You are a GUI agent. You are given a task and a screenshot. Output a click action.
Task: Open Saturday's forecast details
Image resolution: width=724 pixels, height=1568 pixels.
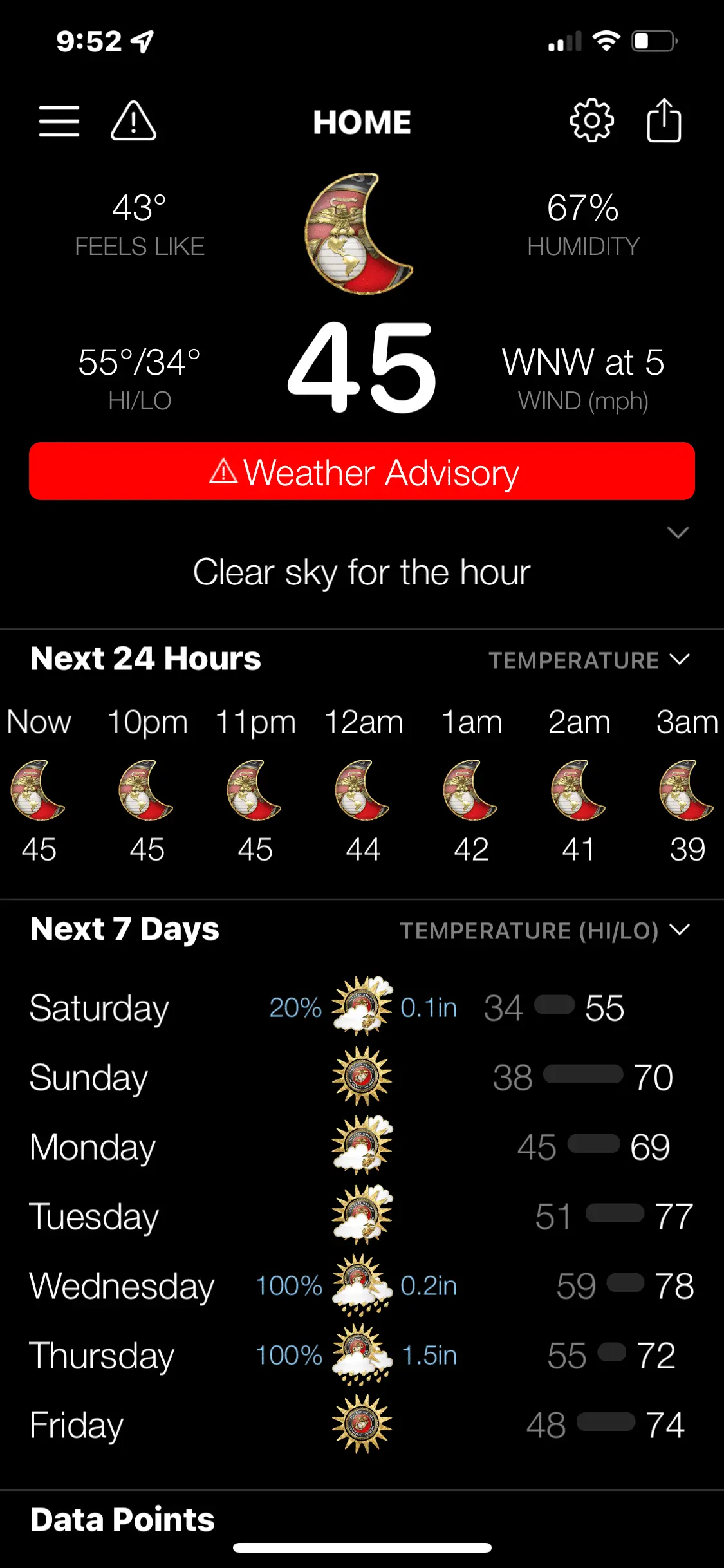point(99,1008)
